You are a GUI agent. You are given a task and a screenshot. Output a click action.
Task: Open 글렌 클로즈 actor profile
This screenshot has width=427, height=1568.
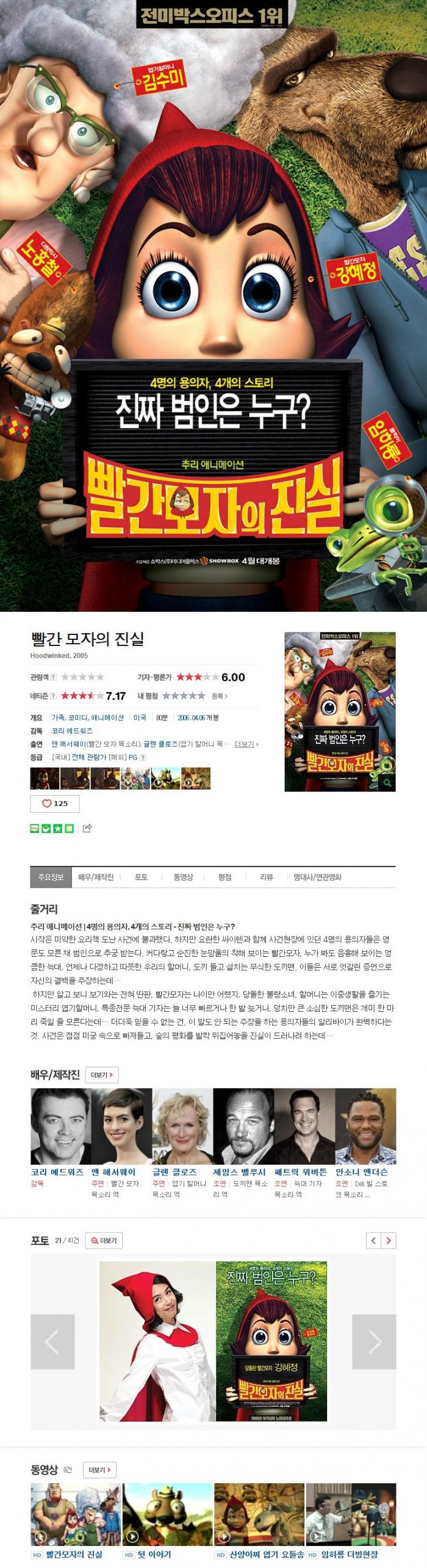click(x=174, y=1172)
